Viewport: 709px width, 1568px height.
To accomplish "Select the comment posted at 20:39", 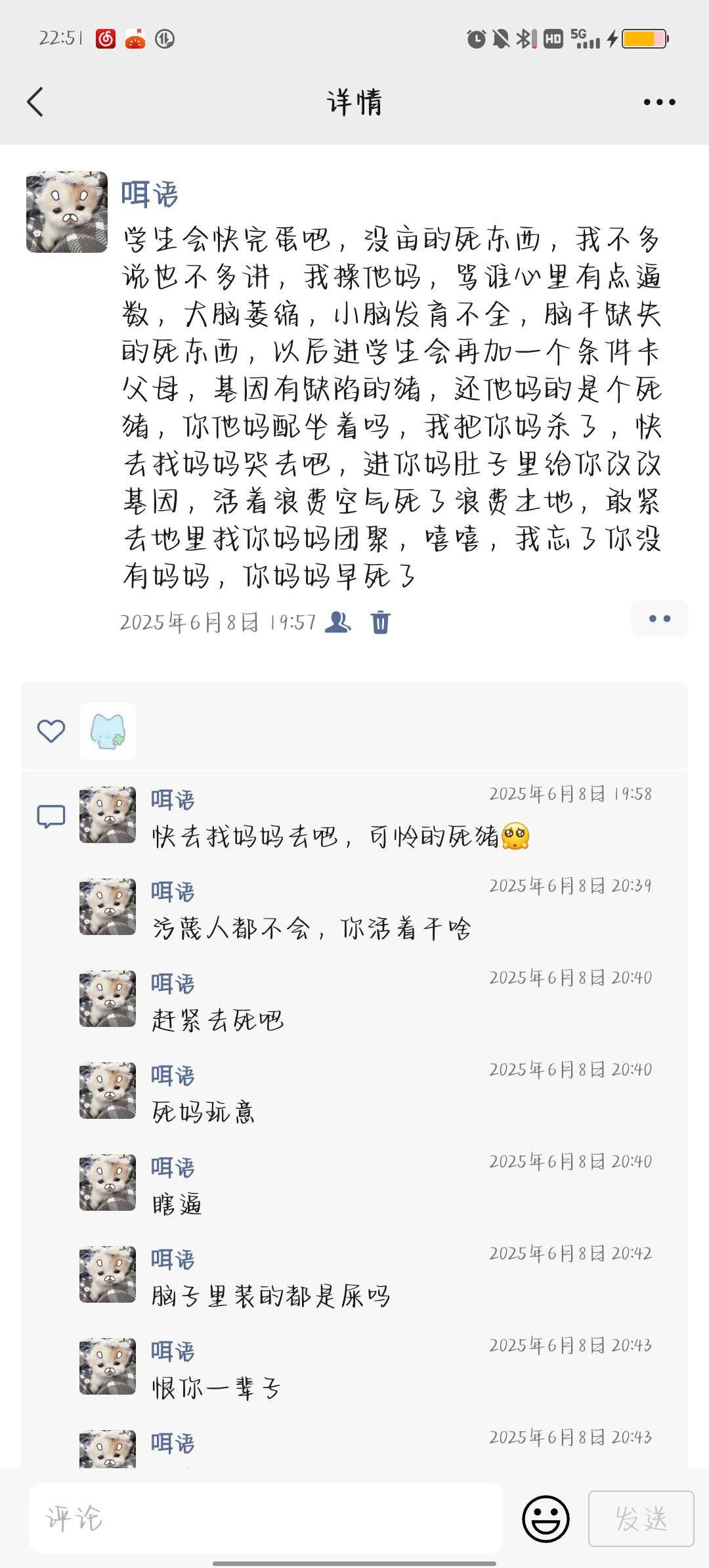I will tap(368, 909).
